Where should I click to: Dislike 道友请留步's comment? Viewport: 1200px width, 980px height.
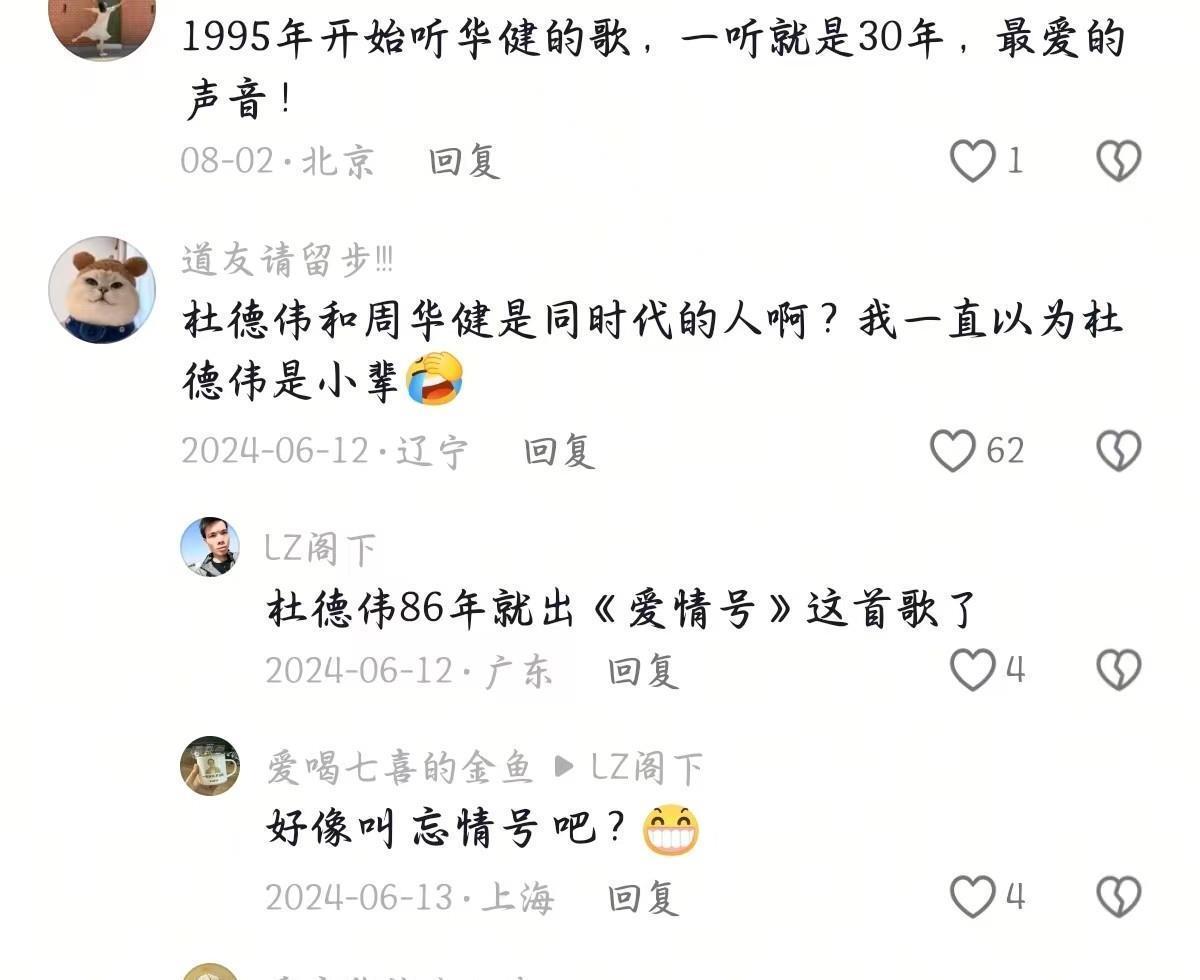(x=1118, y=451)
